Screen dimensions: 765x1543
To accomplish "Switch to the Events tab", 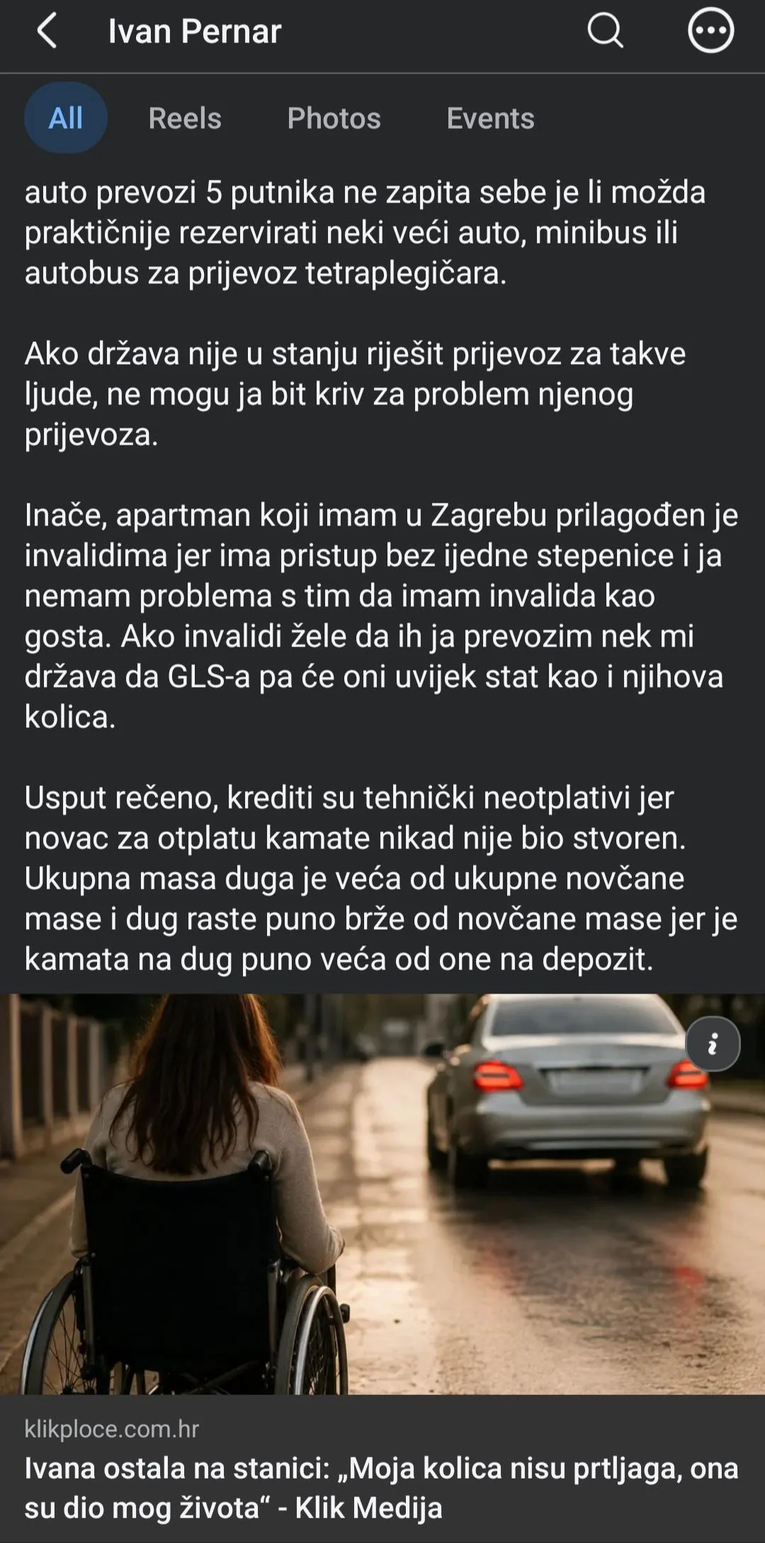I will (x=490, y=118).
